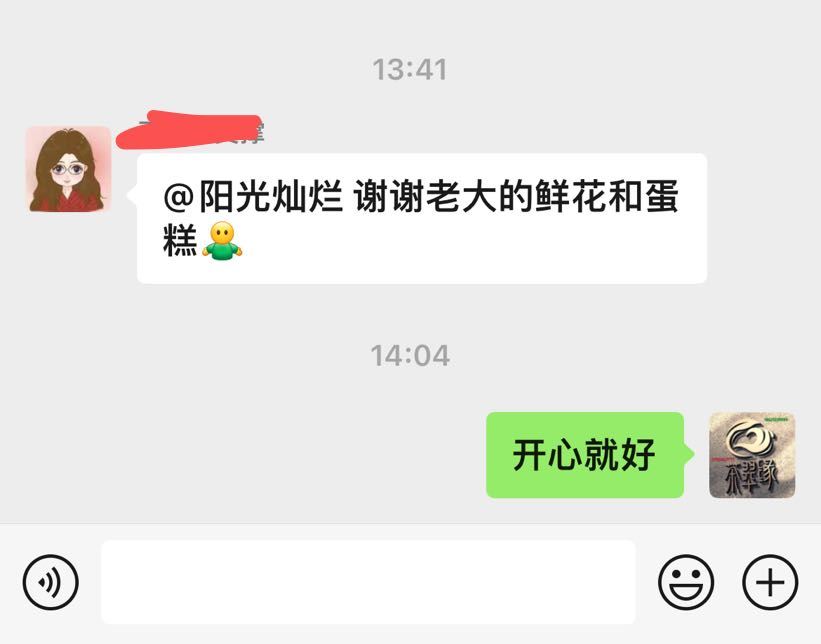Image resolution: width=821 pixels, height=644 pixels.
Task: Open the sender's cartoon girl avatar
Action: click(68, 169)
